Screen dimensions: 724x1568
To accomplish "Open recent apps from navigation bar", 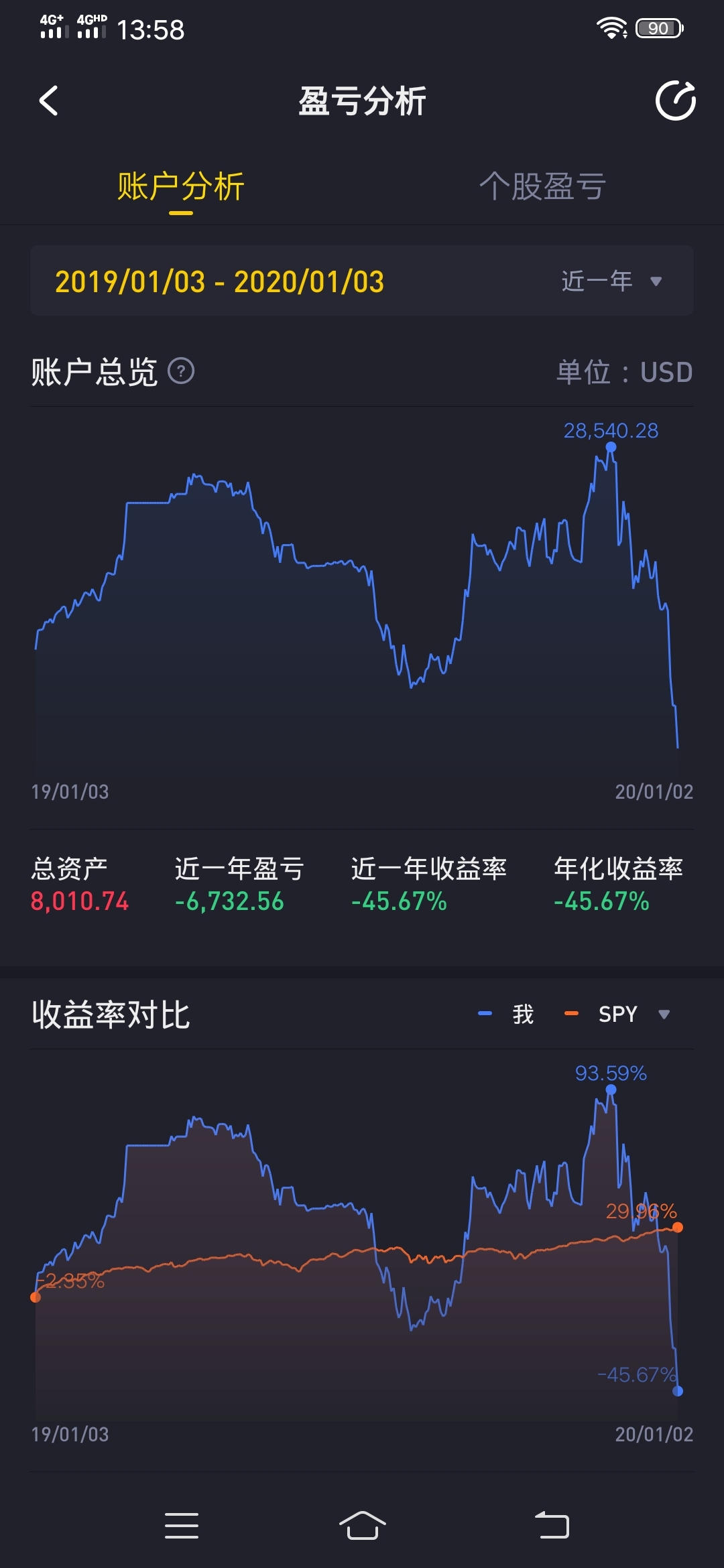I will click(181, 1526).
